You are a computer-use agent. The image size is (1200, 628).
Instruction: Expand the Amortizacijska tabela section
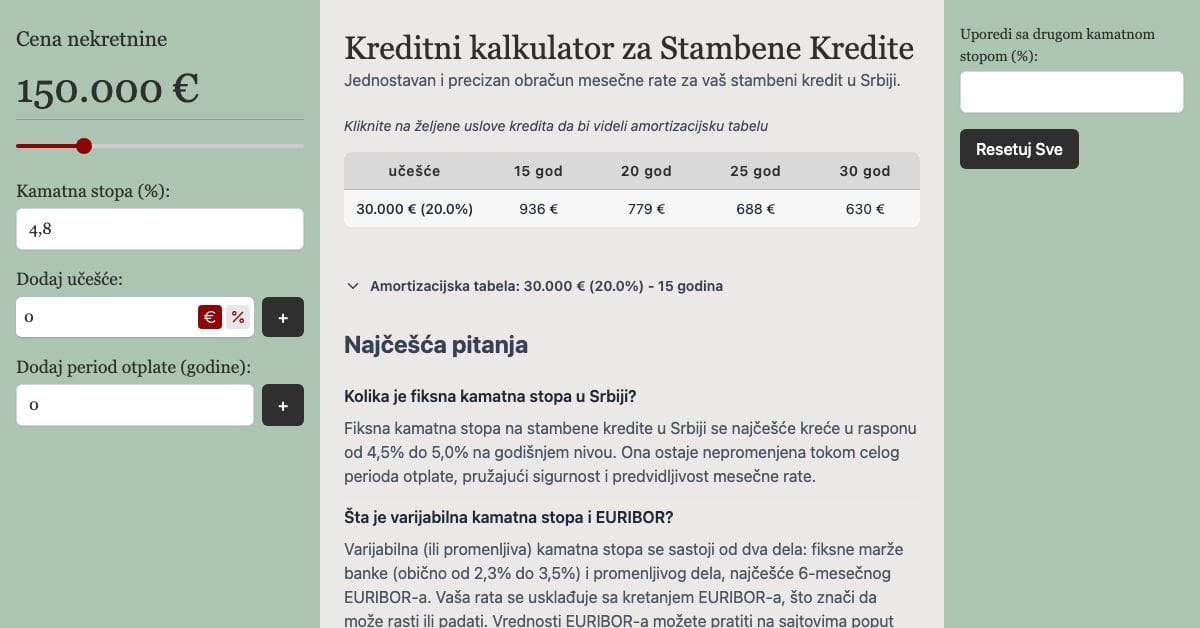(534, 286)
